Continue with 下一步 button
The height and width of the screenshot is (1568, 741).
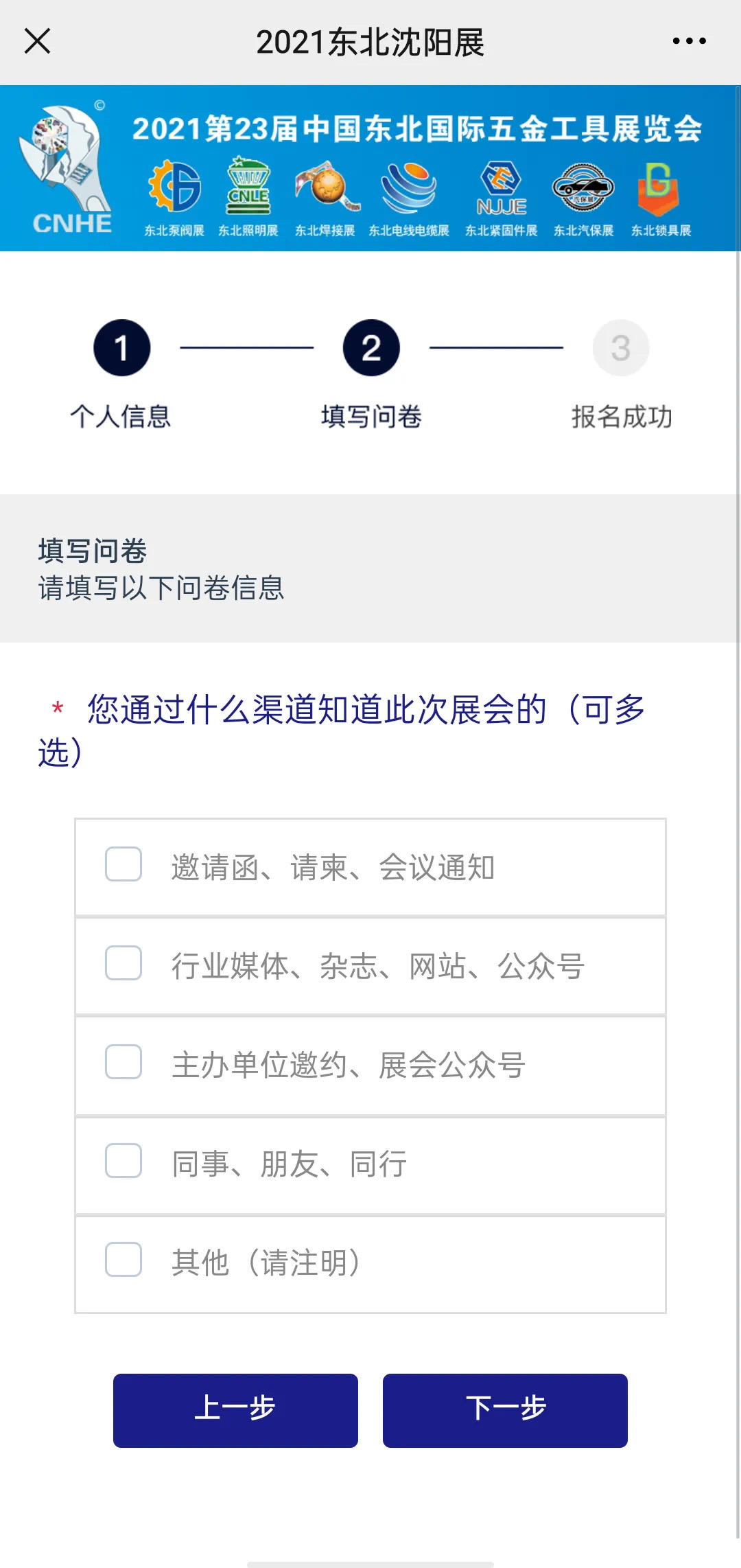click(505, 1411)
